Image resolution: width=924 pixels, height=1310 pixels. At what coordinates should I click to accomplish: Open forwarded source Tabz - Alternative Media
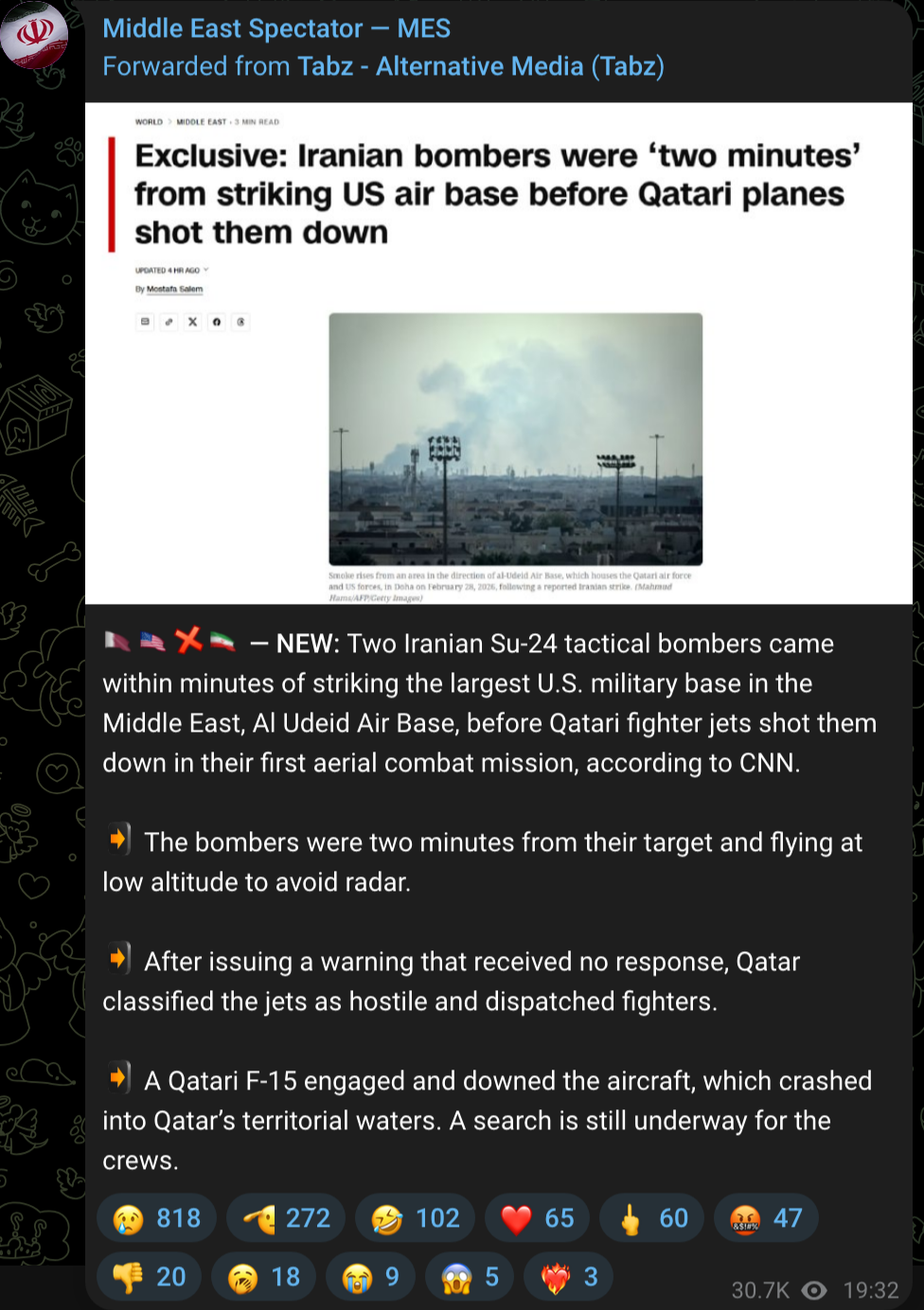[480, 66]
